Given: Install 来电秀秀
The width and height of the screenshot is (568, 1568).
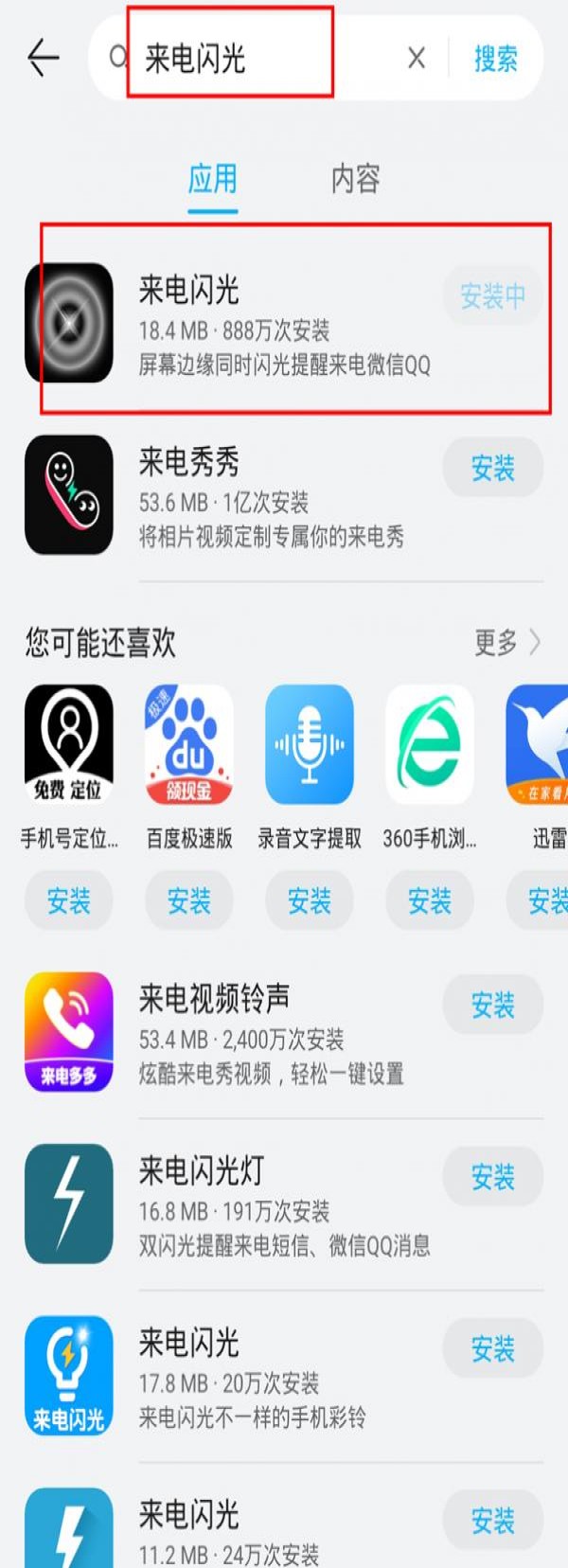Looking at the screenshot, I should [492, 468].
